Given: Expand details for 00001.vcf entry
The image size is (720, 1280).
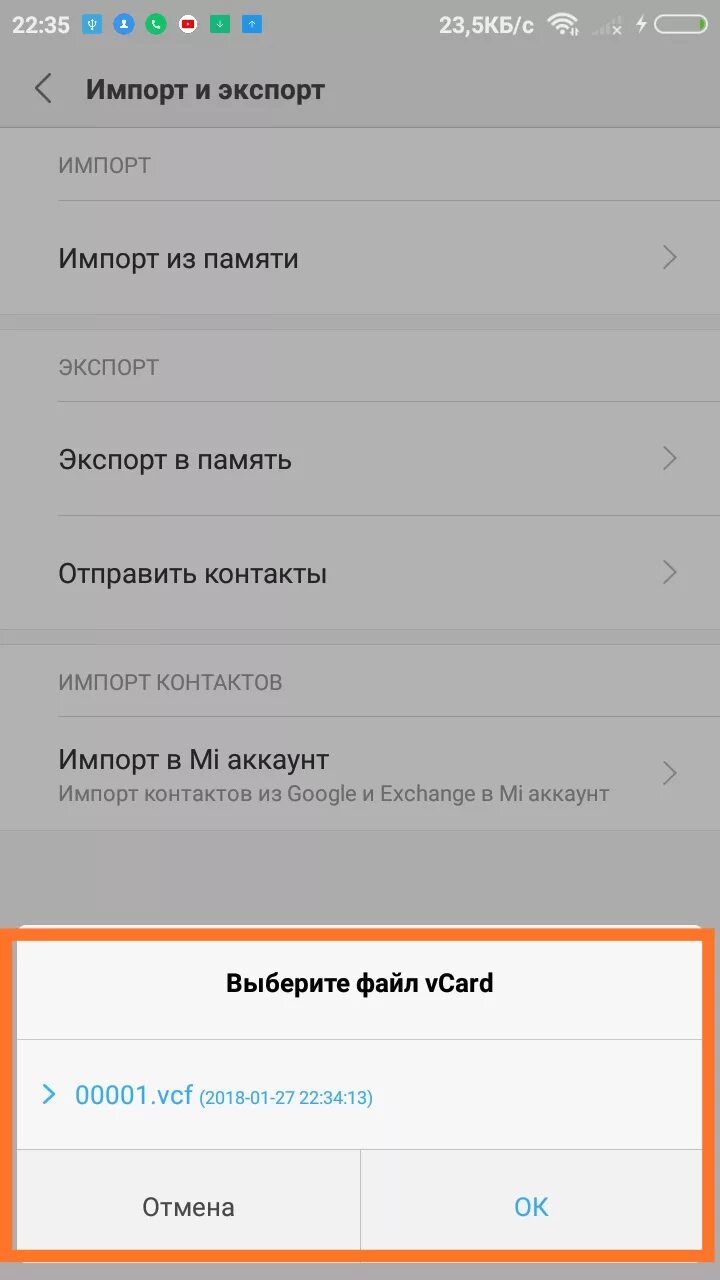Looking at the screenshot, I should tap(47, 1094).
